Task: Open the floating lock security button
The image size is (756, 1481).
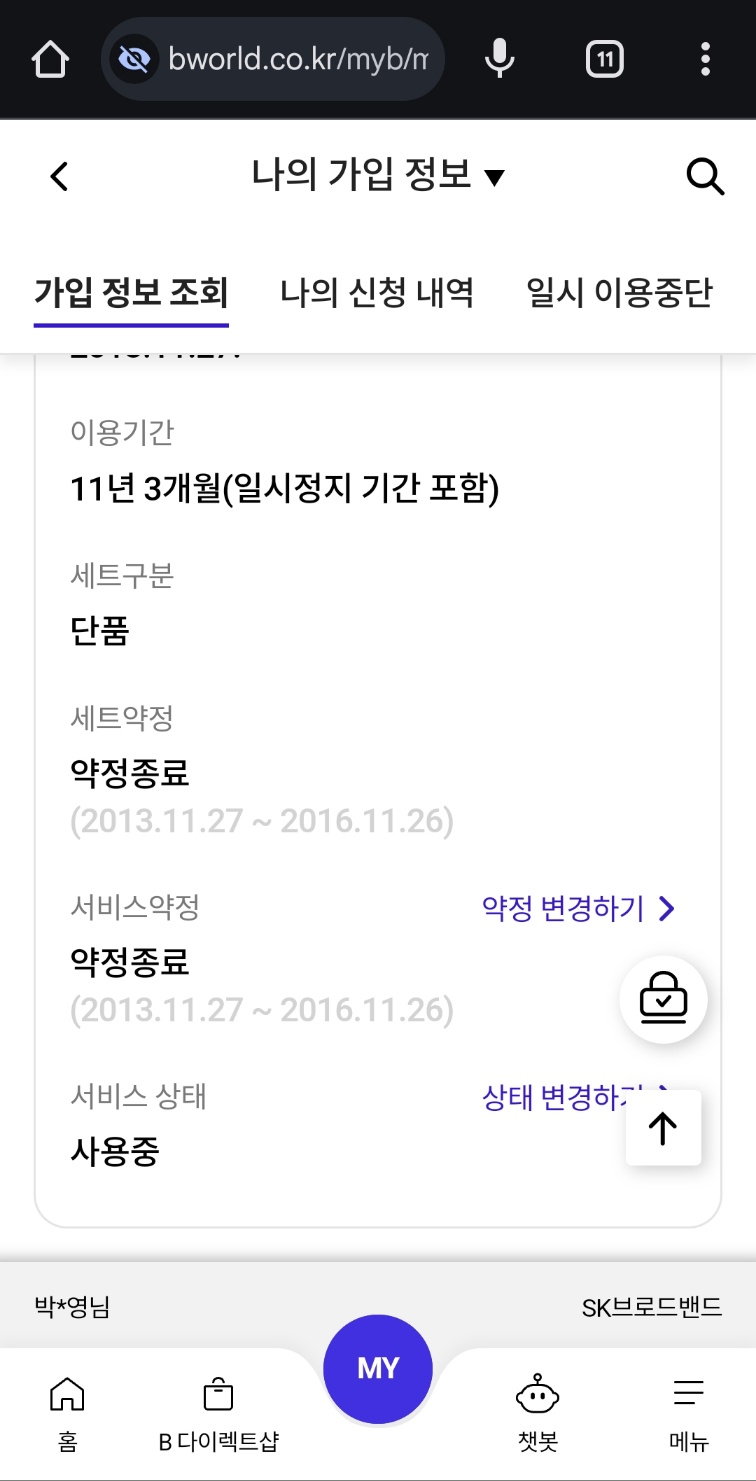Action: point(663,998)
